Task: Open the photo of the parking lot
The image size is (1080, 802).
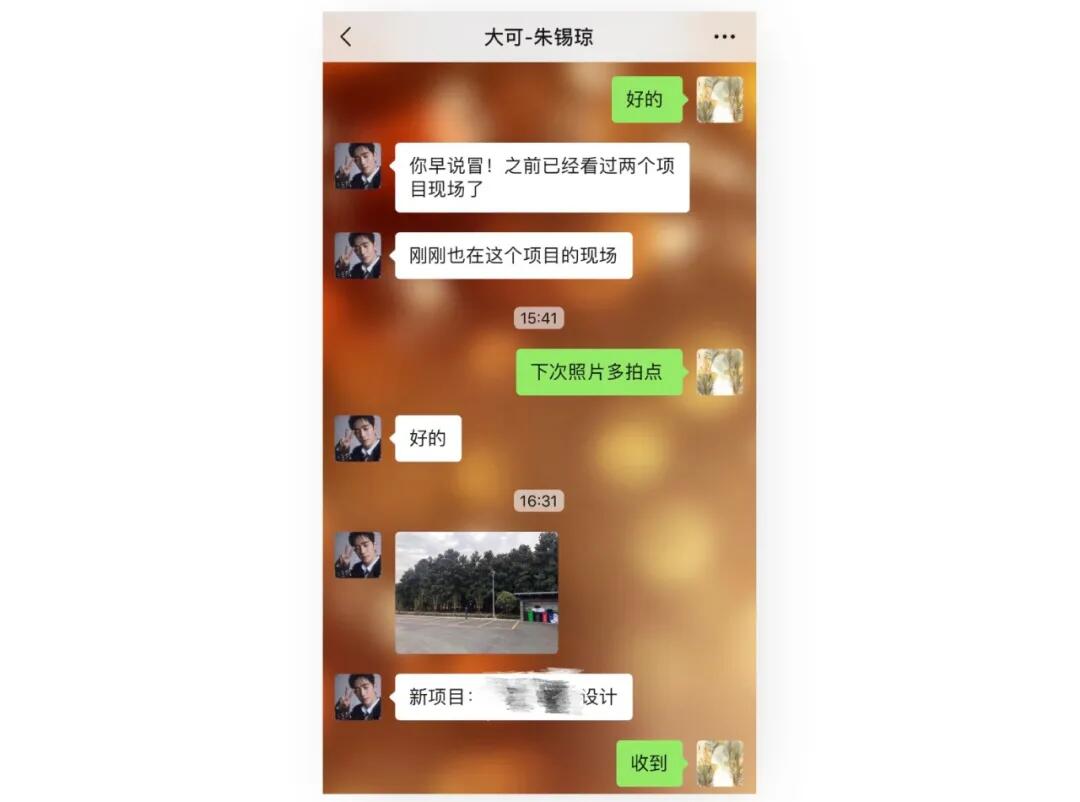Action: (x=476, y=592)
